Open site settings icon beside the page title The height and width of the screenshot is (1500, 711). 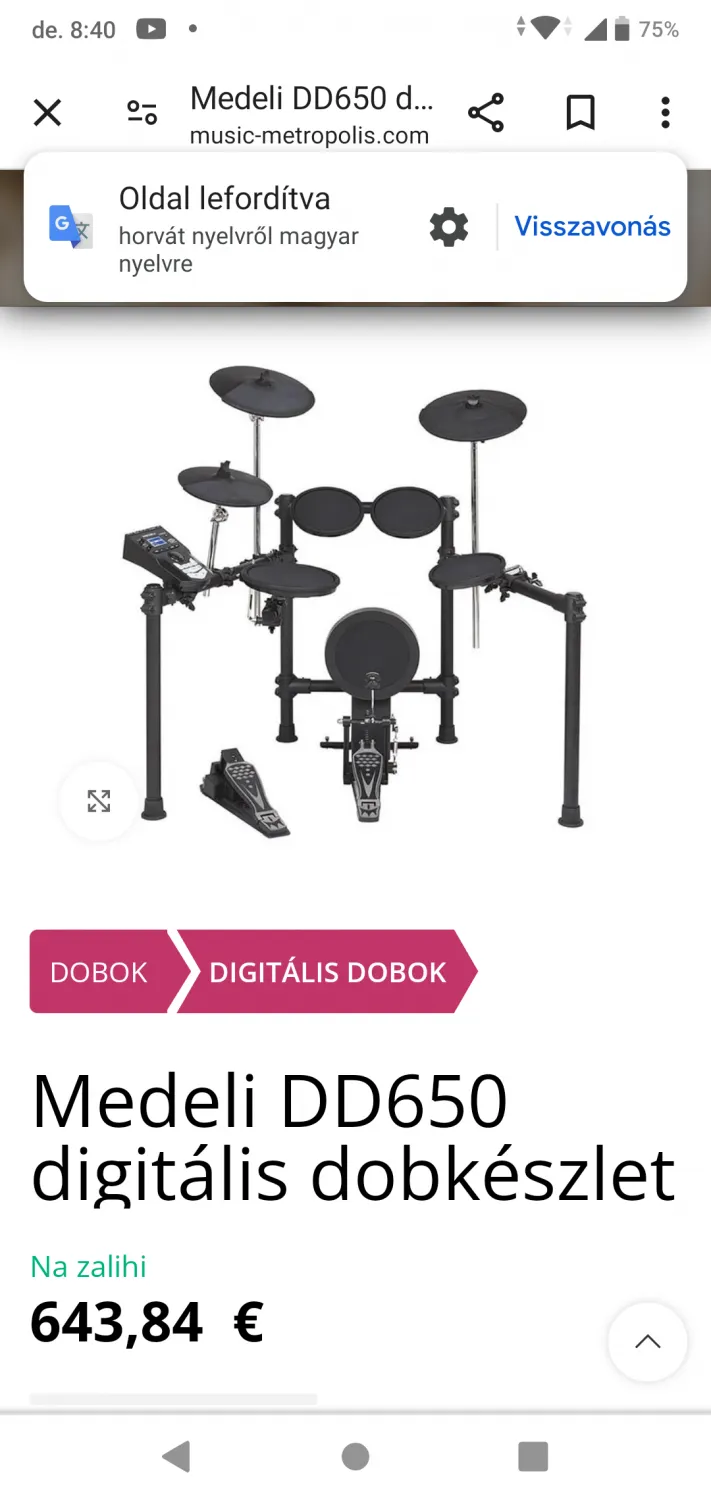pos(142,113)
